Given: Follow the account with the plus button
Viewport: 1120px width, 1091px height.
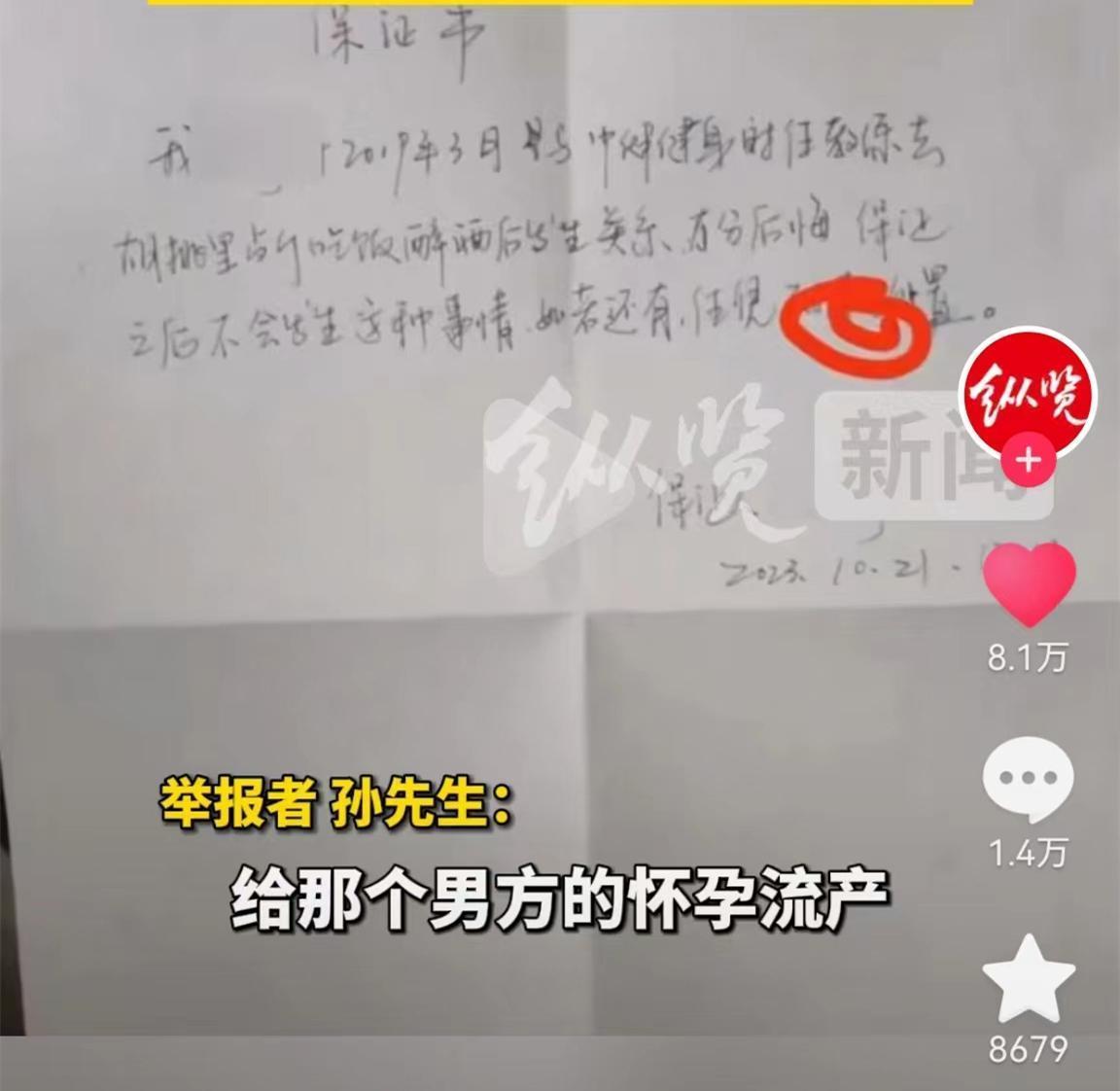Looking at the screenshot, I should (x=1029, y=459).
